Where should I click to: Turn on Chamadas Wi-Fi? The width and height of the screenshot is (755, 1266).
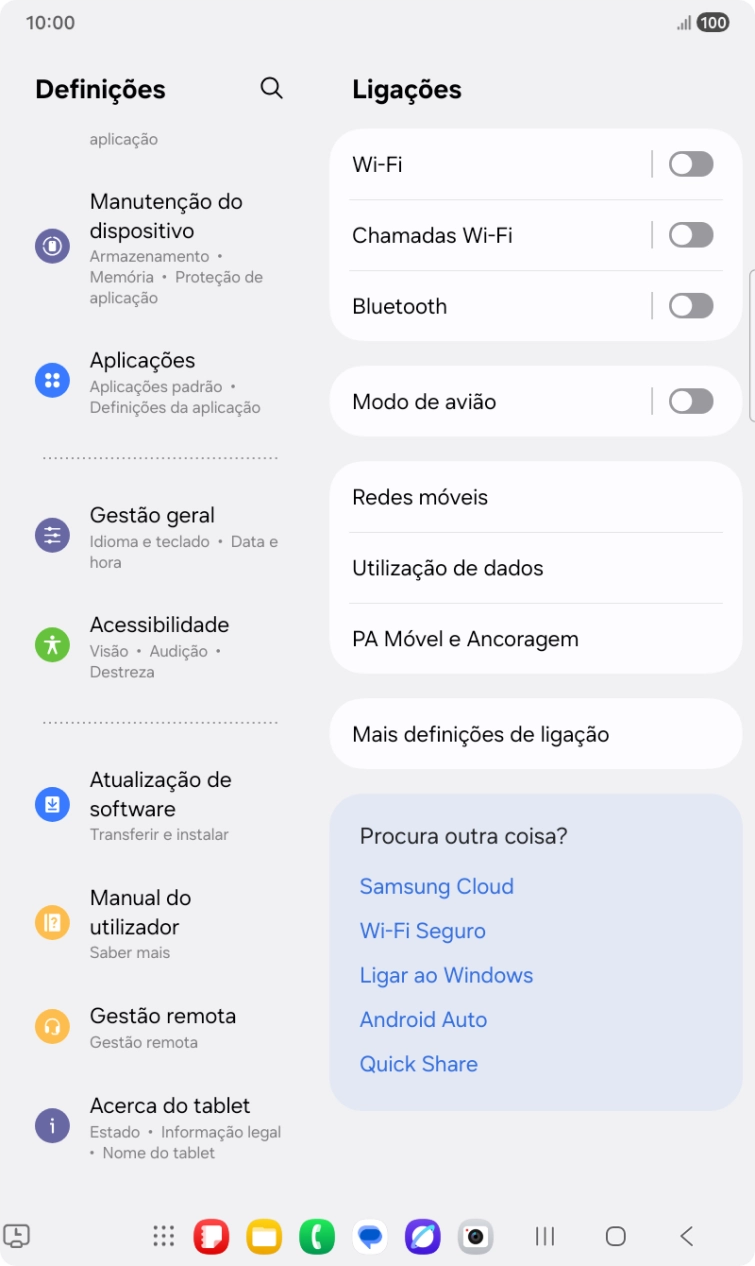pos(691,235)
